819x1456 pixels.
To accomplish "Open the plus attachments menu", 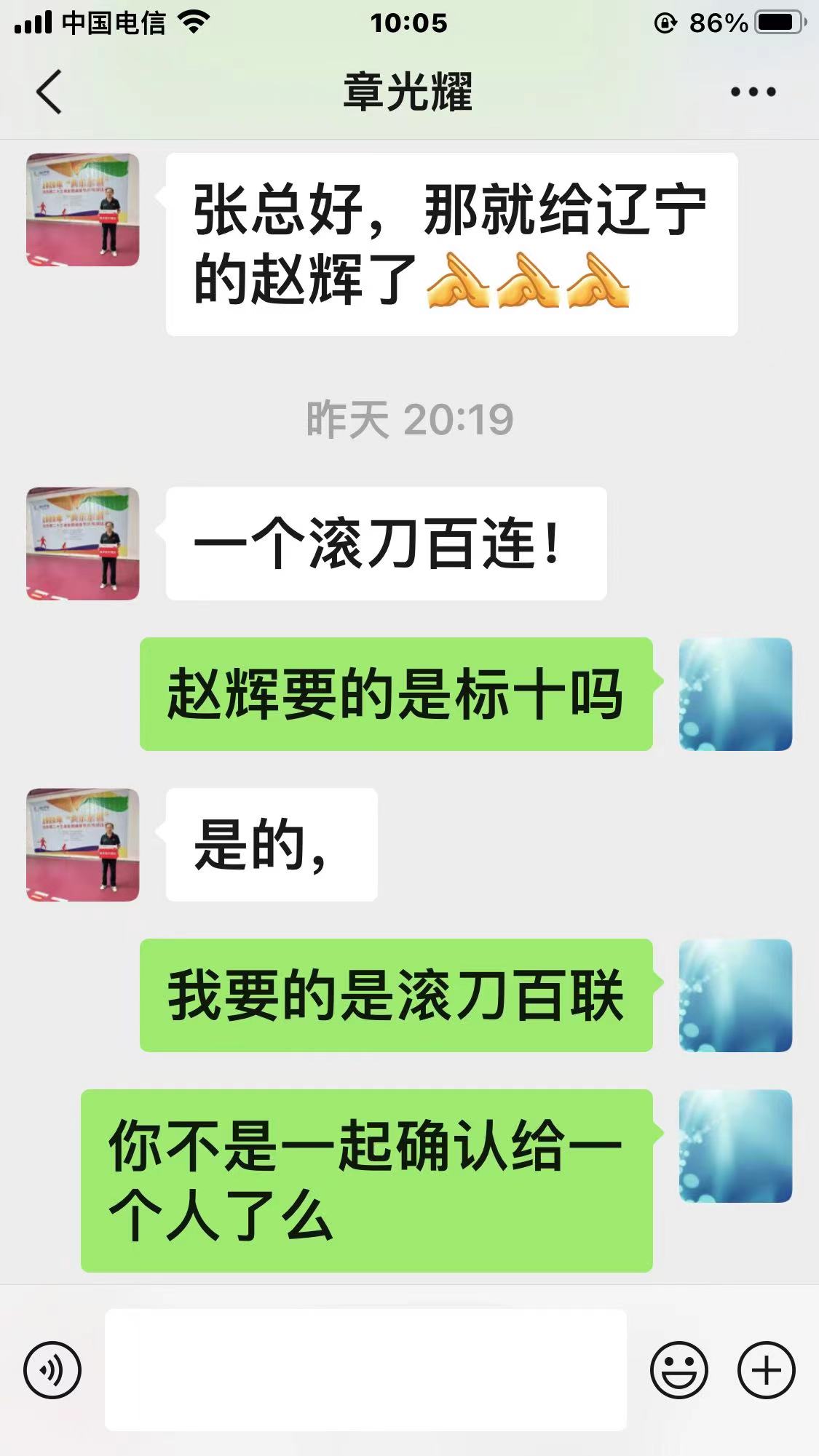I will pyautogui.click(x=766, y=1370).
